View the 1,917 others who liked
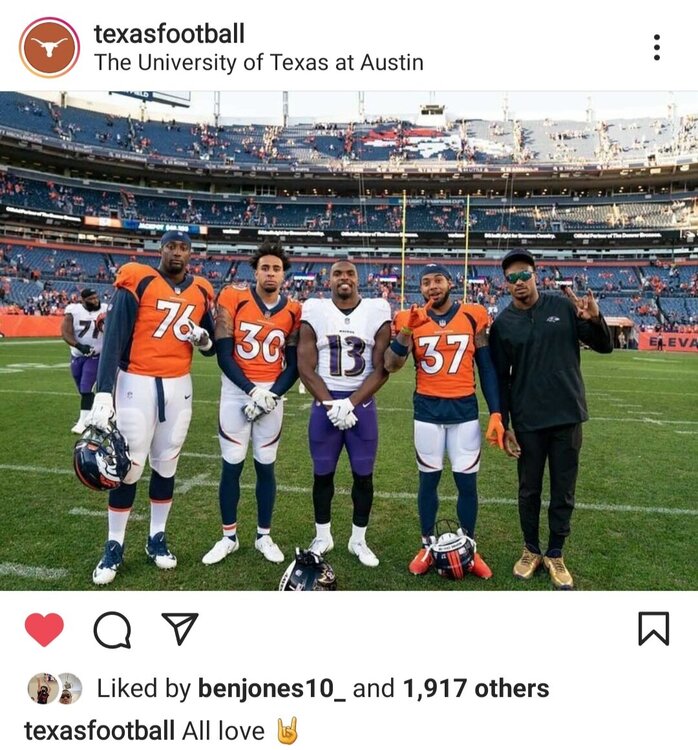The height and width of the screenshot is (750, 698). pos(475,688)
